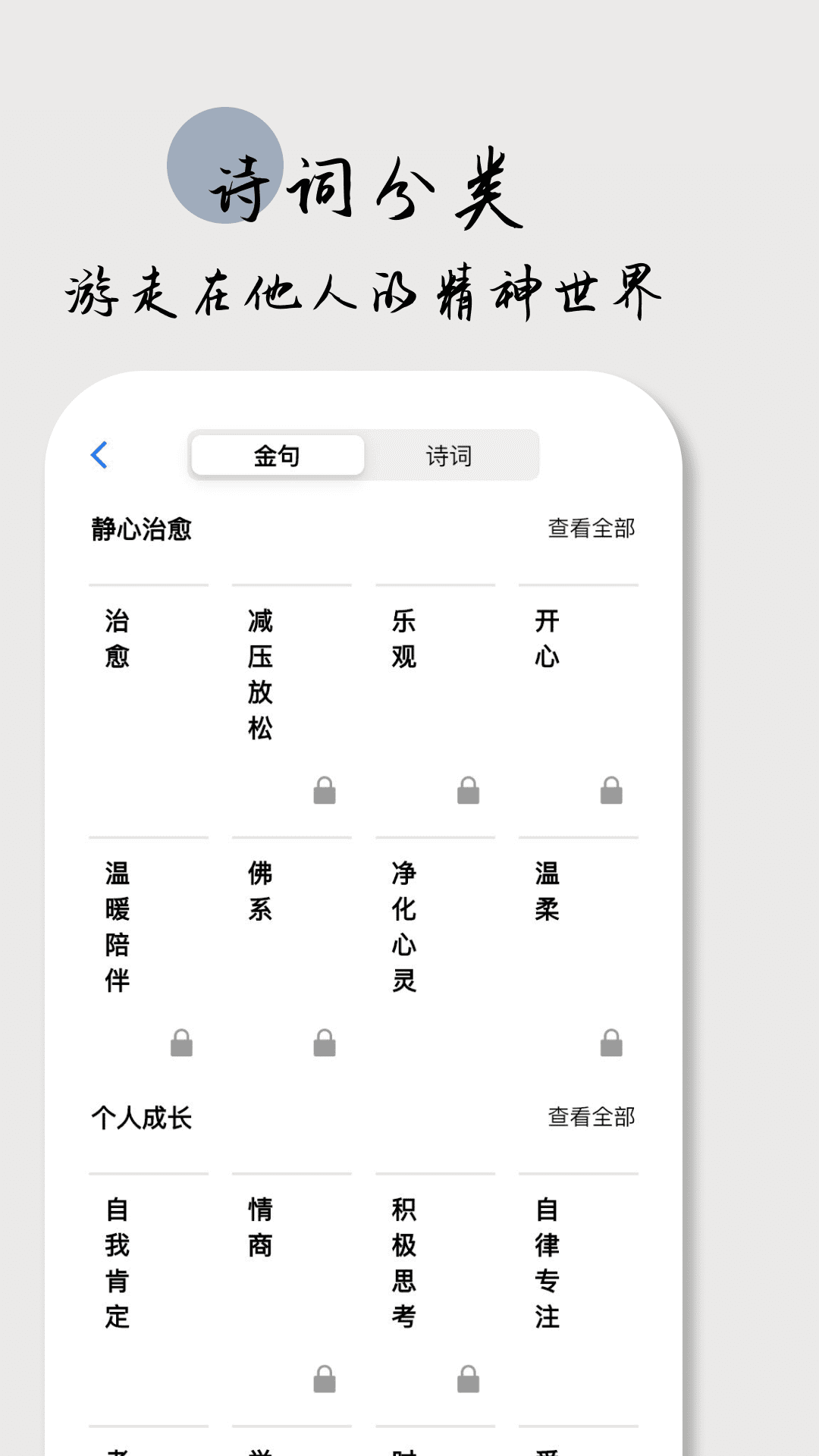Tap the lock icon on 佛系
819x1456 pixels.
[x=325, y=1043]
